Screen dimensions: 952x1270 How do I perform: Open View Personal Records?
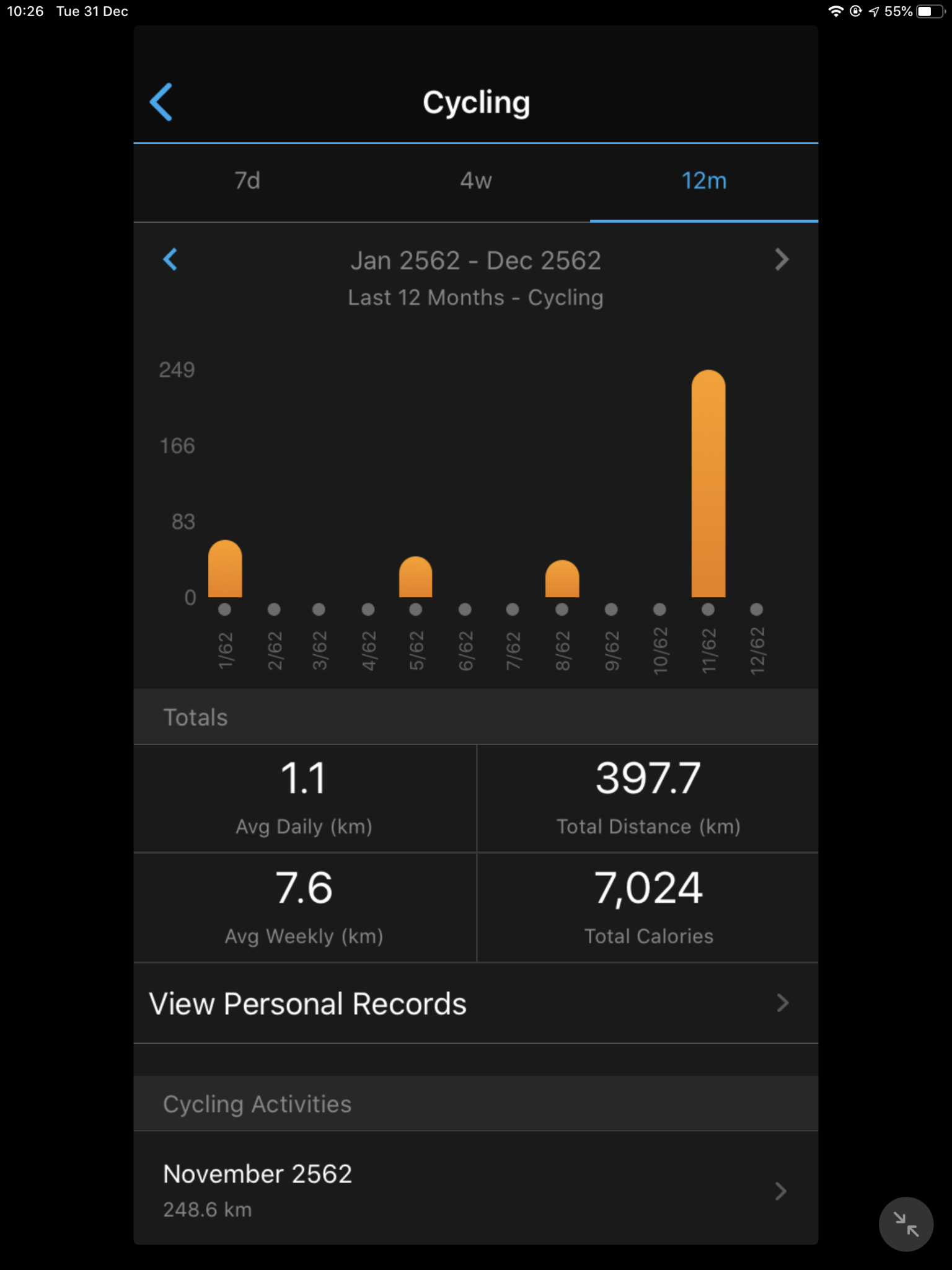click(x=475, y=1003)
